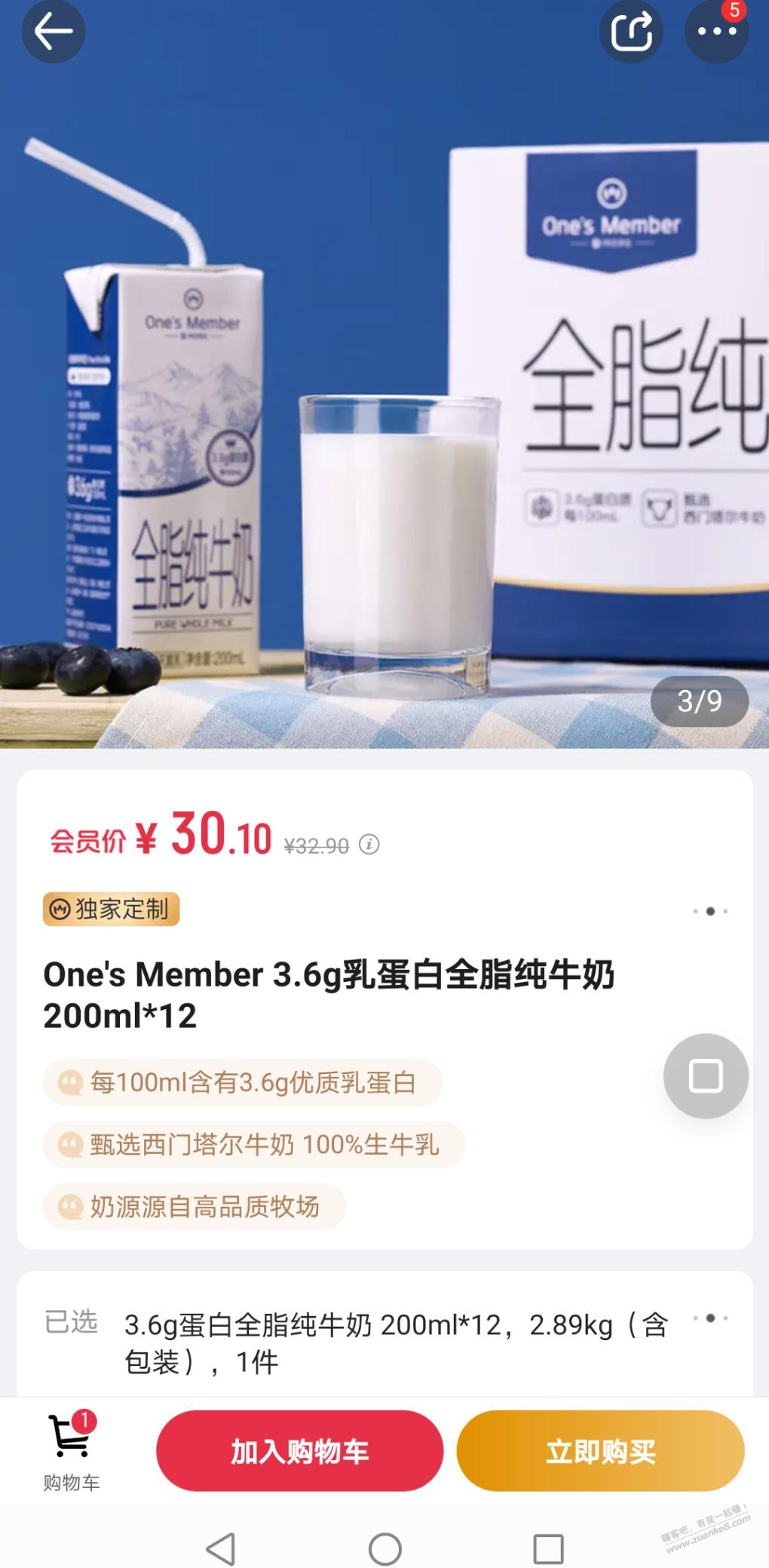769x1568 pixels.
Task: Open the share options
Action: pyautogui.click(x=633, y=32)
